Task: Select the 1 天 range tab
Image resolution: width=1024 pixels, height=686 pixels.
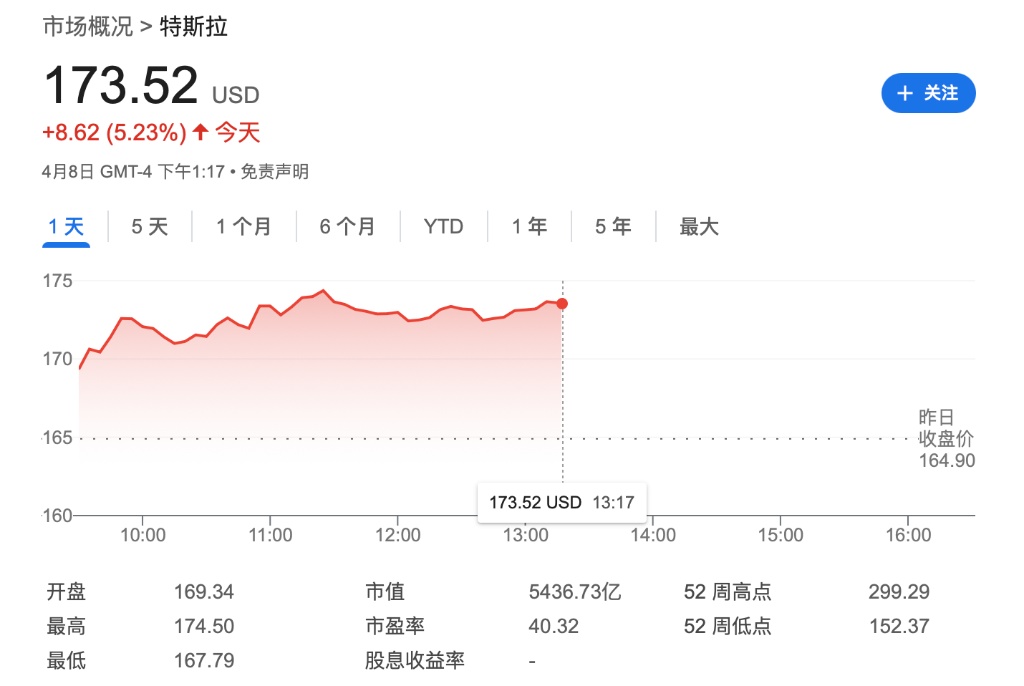Action: click(x=66, y=227)
